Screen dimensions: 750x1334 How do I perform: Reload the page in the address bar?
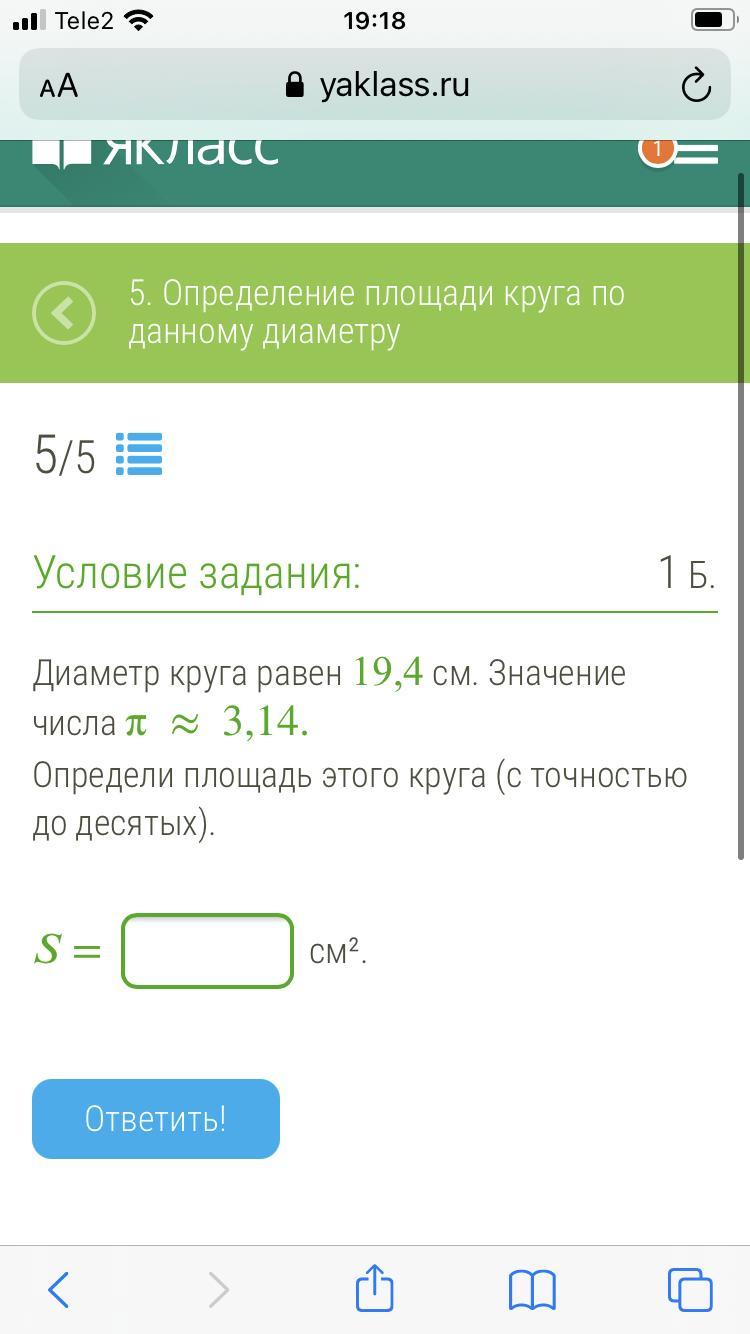(x=696, y=85)
